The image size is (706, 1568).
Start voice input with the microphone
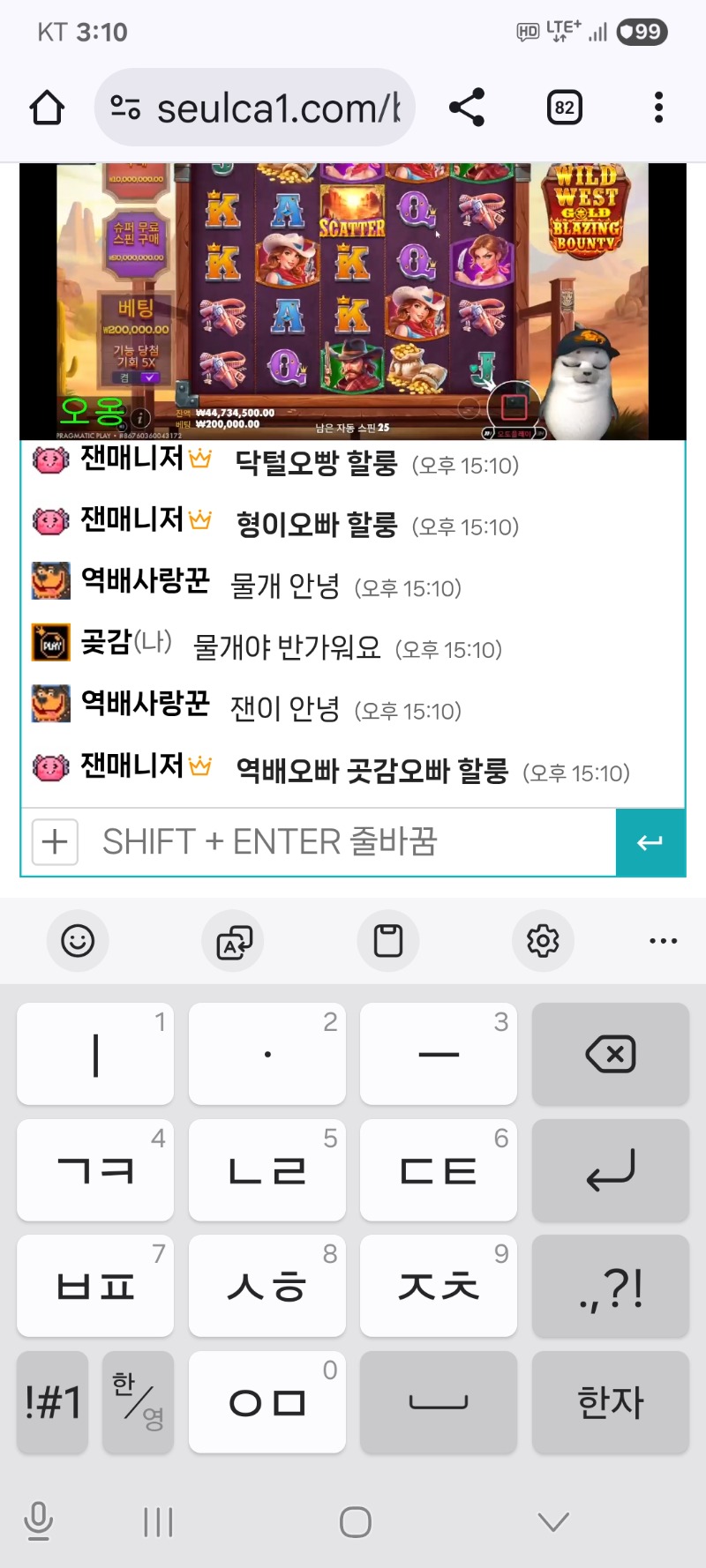tap(39, 1521)
